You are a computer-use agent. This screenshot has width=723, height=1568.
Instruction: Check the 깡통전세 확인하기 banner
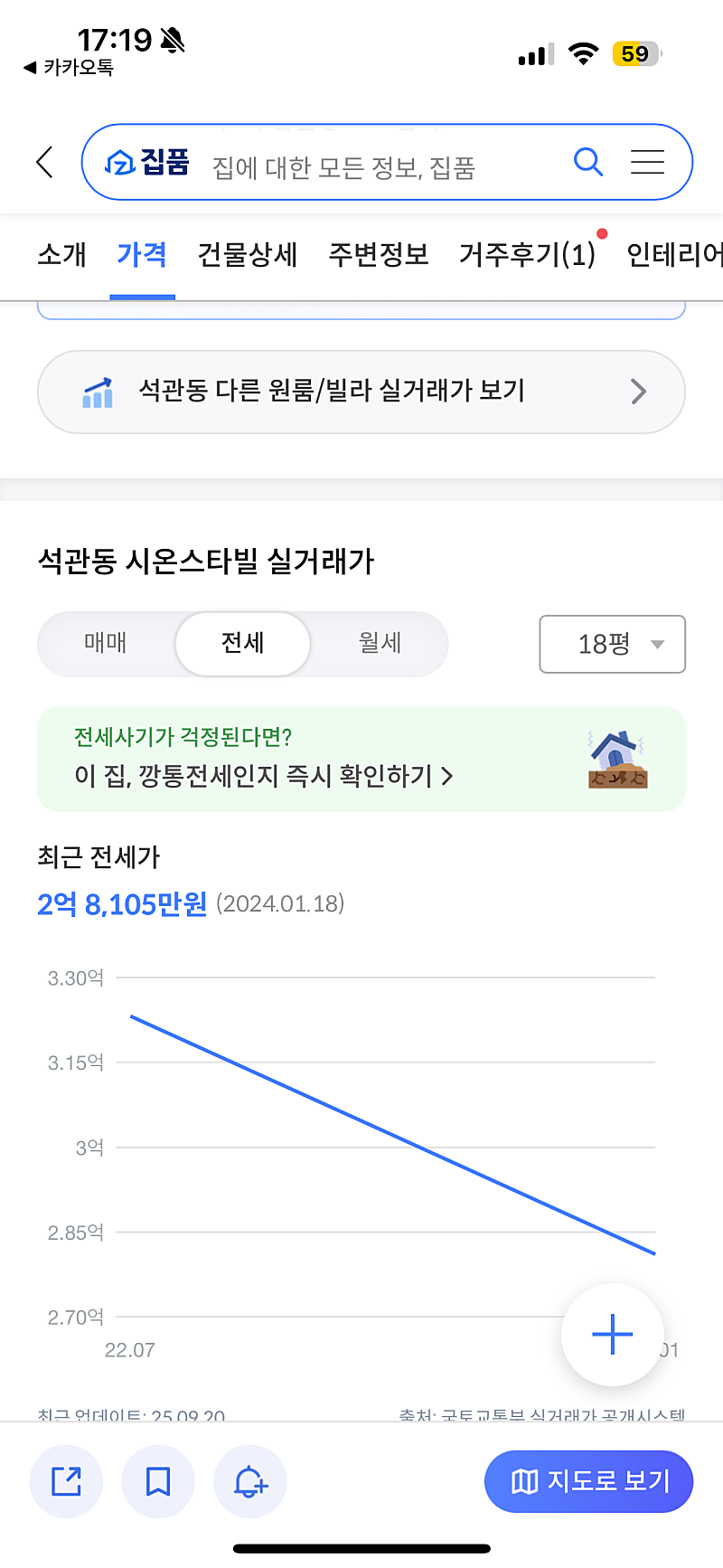tap(361, 759)
